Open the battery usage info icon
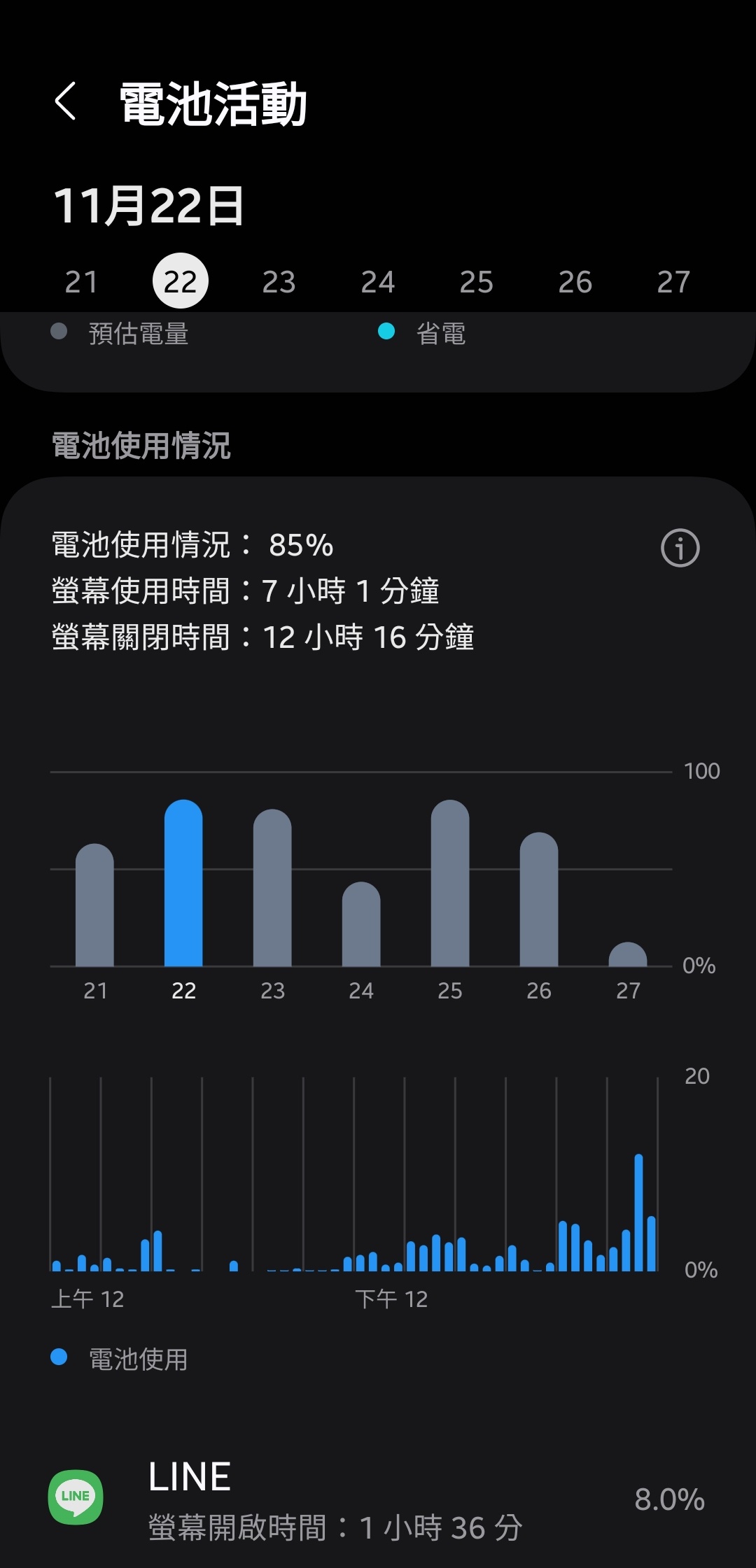Image resolution: width=756 pixels, height=1568 pixels. tap(680, 548)
